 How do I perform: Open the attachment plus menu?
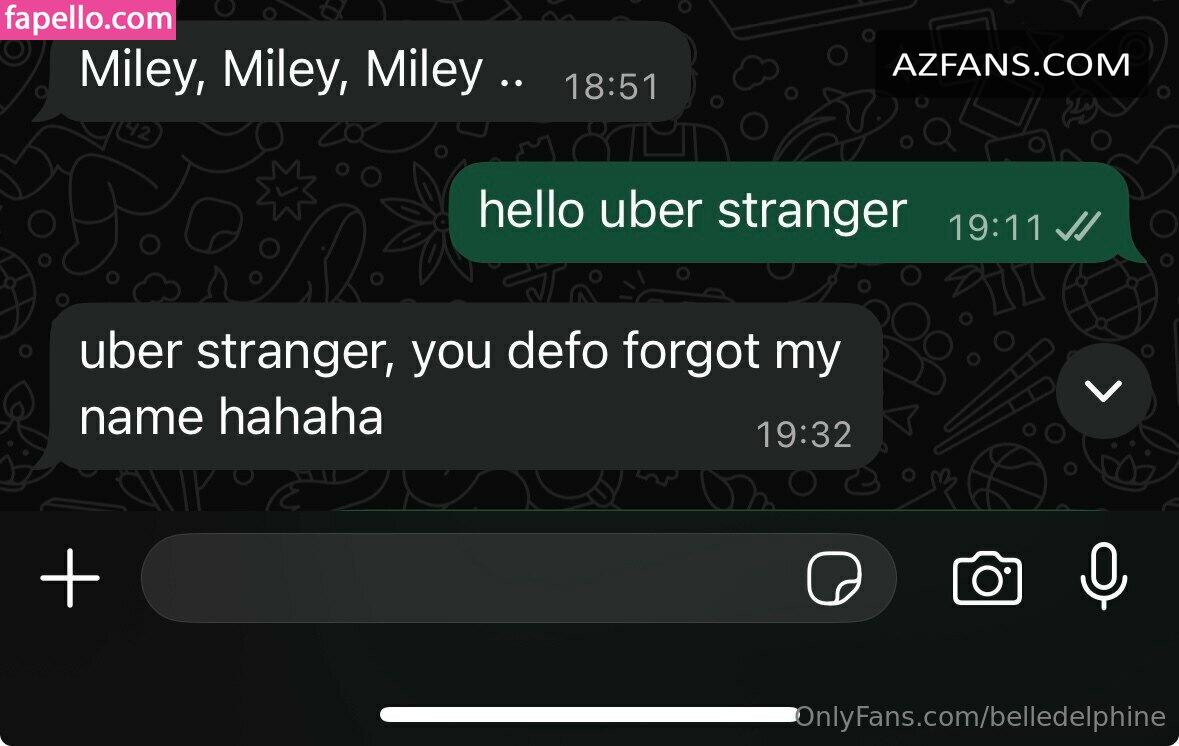[70, 578]
